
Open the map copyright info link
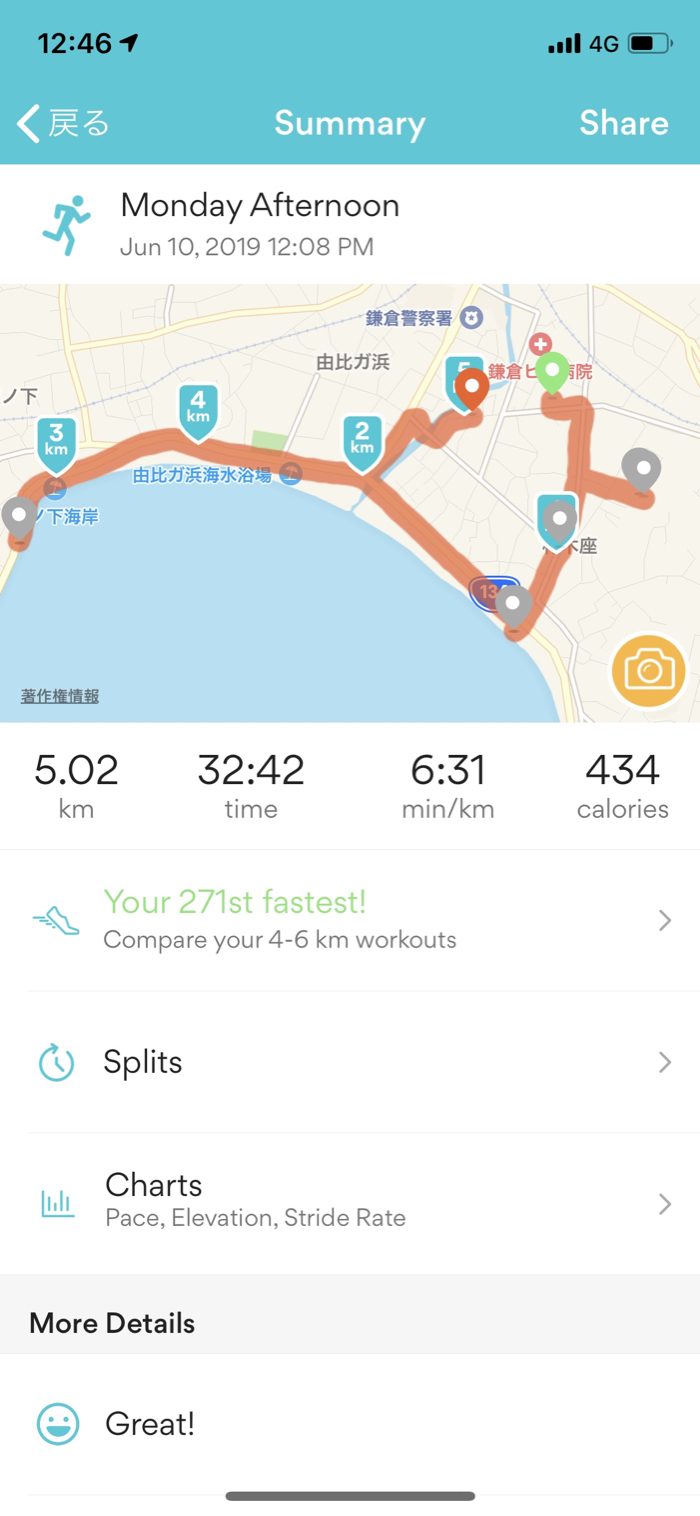(x=60, y=697)
